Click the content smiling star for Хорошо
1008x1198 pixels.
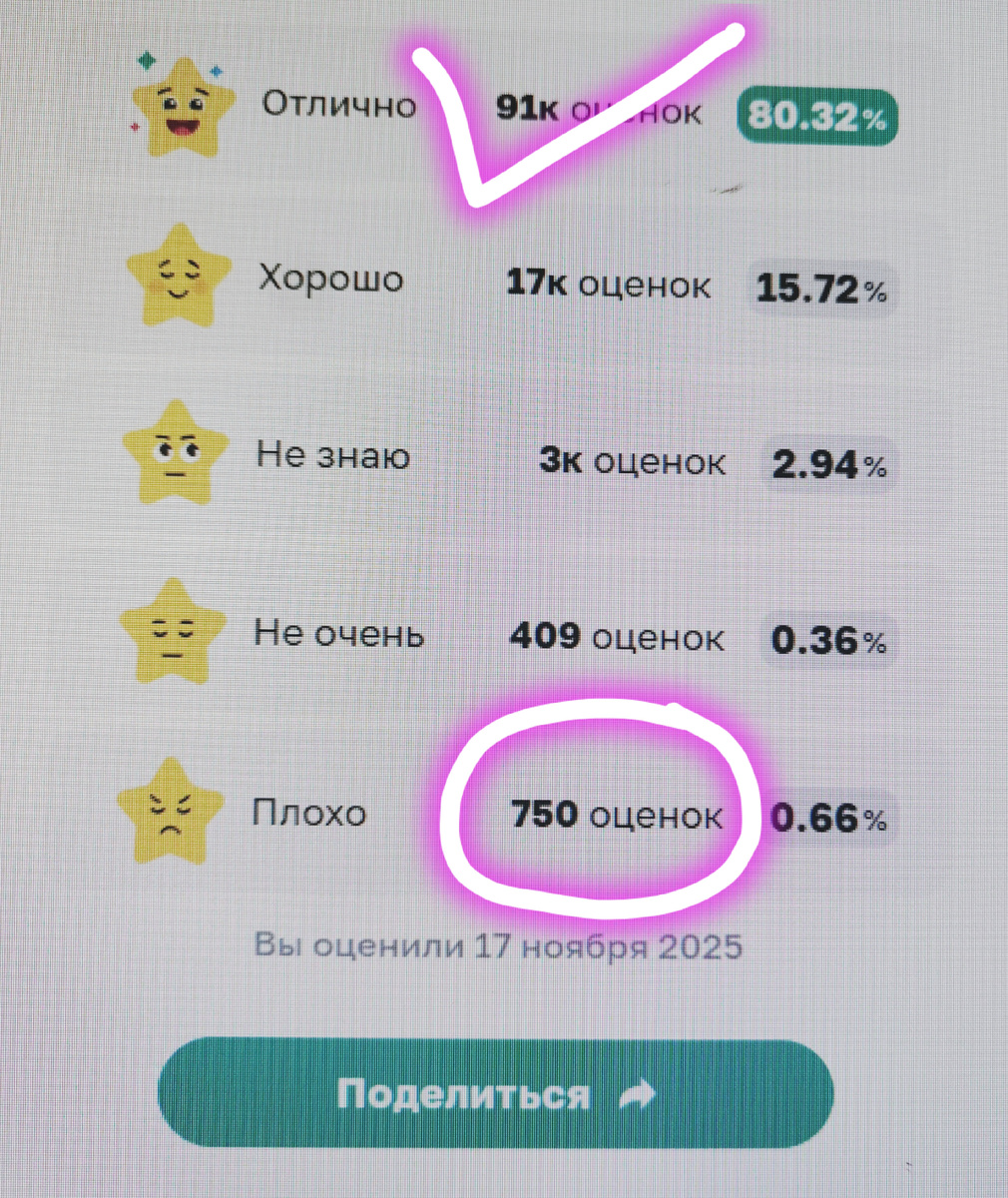178,280
